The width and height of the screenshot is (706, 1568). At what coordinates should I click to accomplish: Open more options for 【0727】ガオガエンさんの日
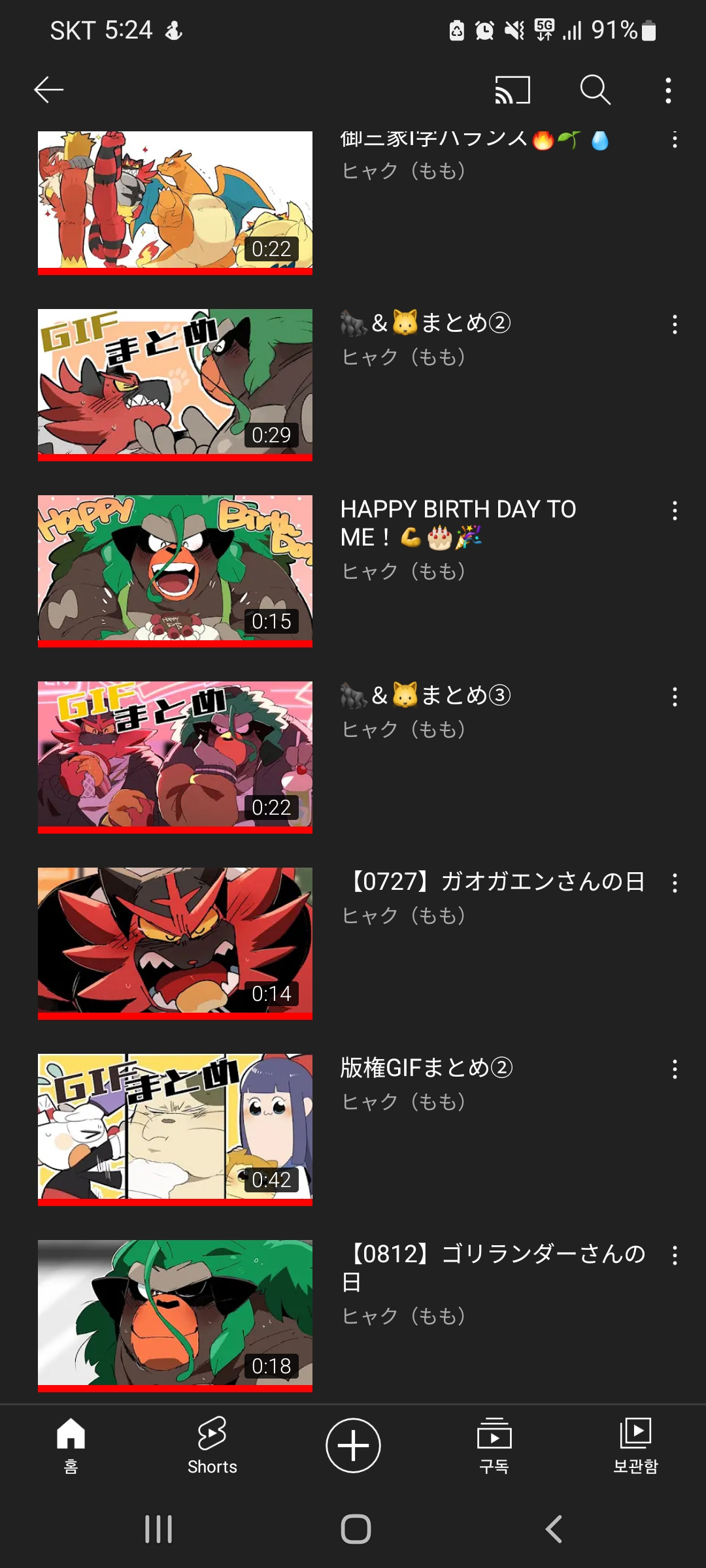click(675, 883)
